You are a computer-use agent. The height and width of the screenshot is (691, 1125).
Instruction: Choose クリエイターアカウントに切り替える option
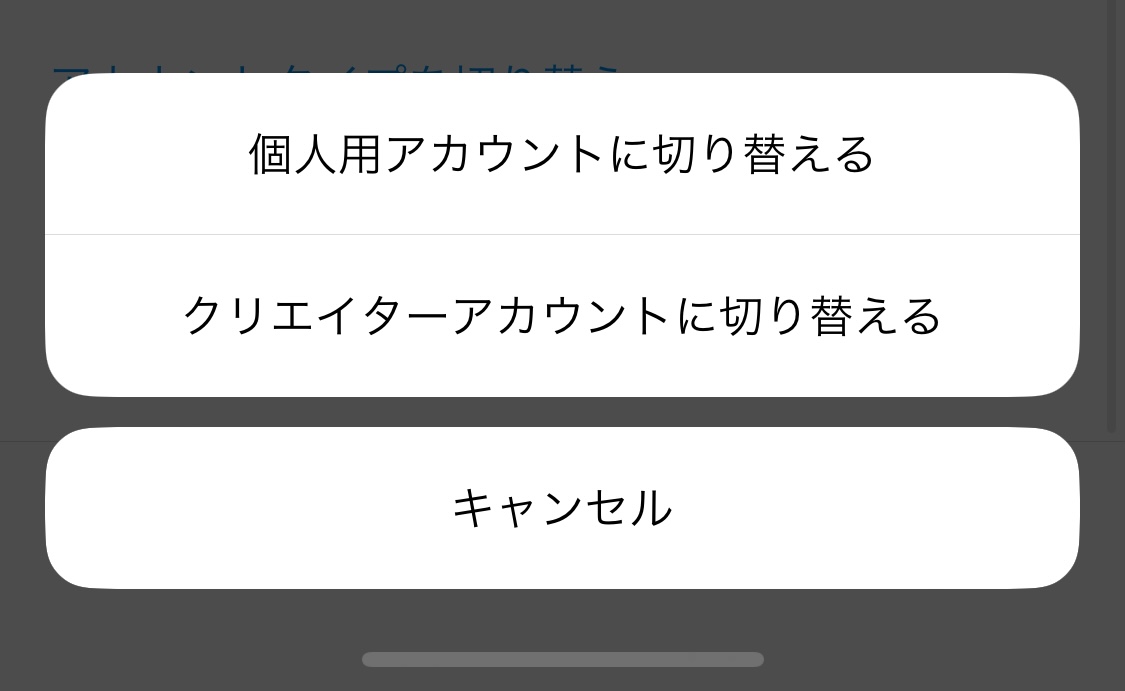point(562,316)
